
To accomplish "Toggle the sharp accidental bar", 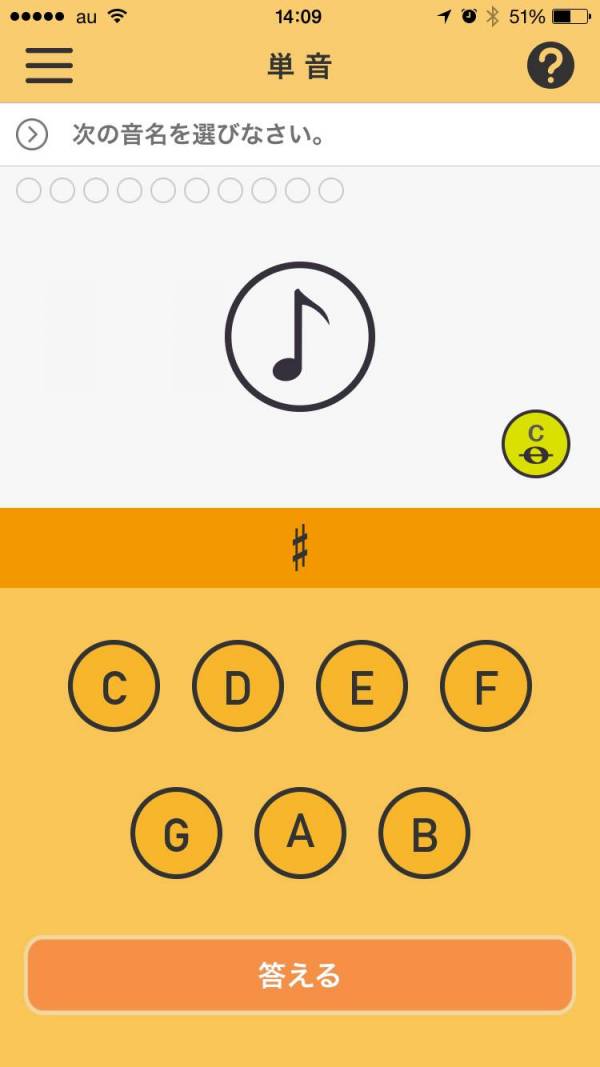I will (x=300, y=548).
